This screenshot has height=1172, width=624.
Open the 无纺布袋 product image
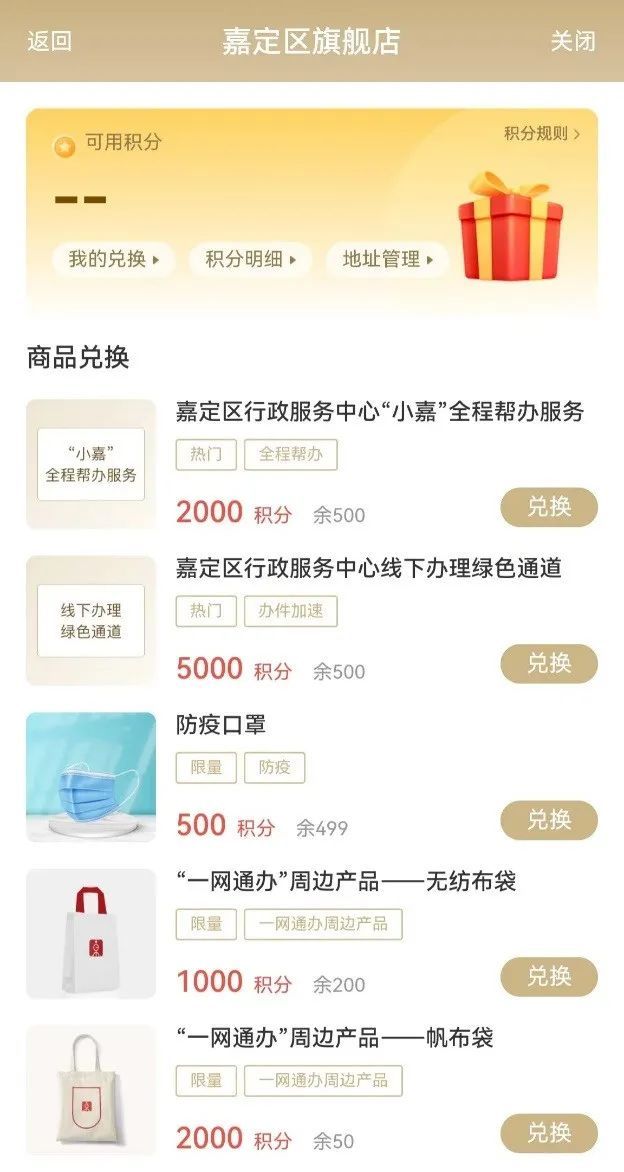pyautogui.click(x=91, y=933)
